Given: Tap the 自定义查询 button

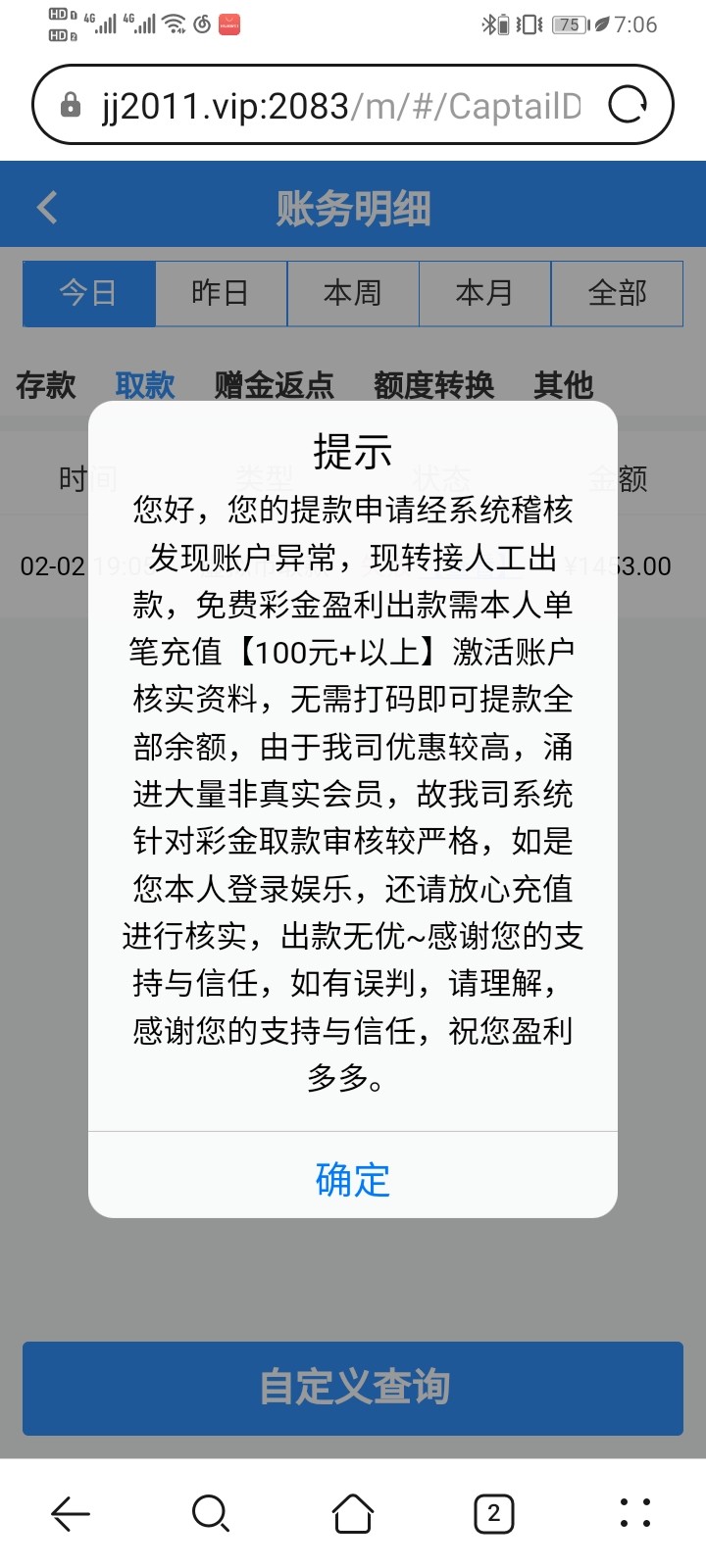Looking at the screenshot, I should pyautogui.click(x=353, y=1388).
